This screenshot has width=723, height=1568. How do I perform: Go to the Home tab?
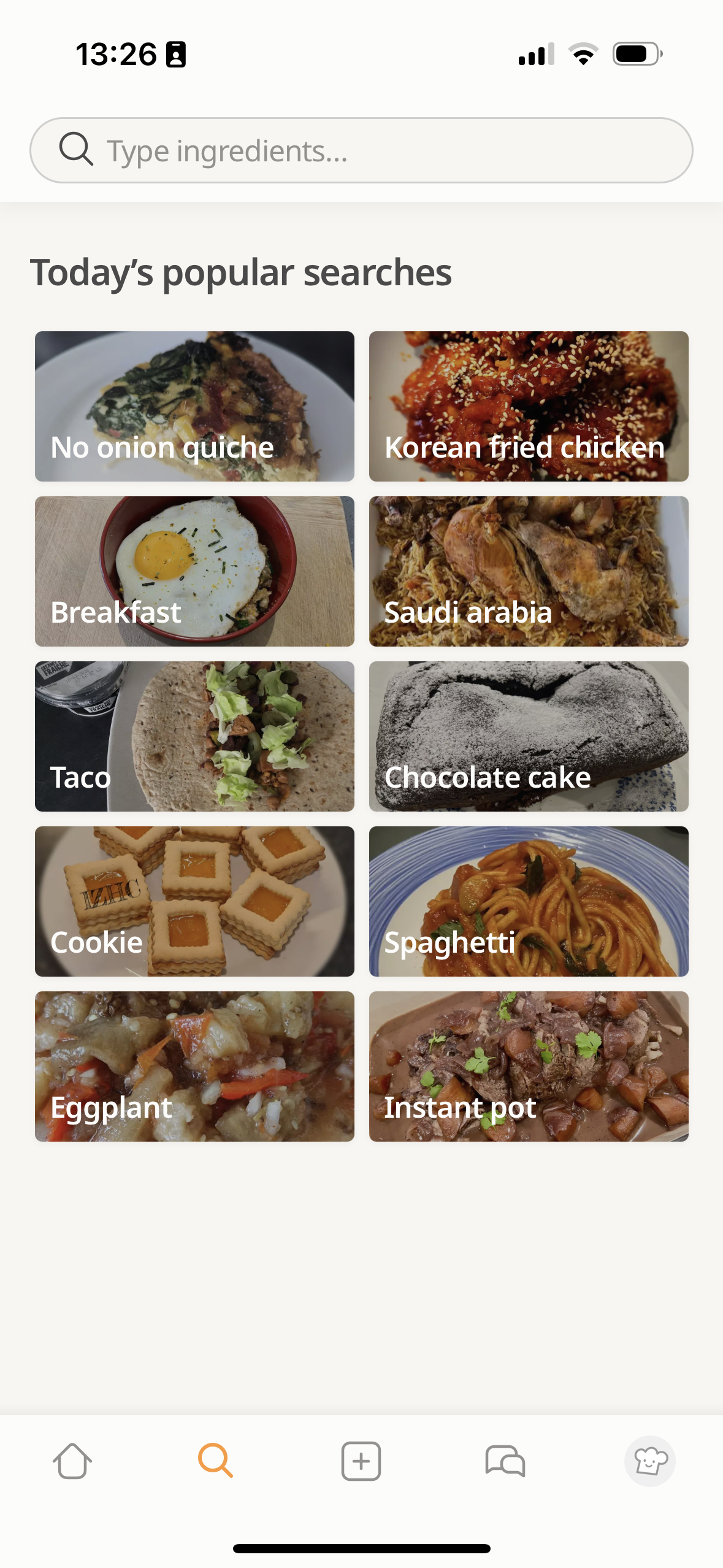coord(72,1461)
